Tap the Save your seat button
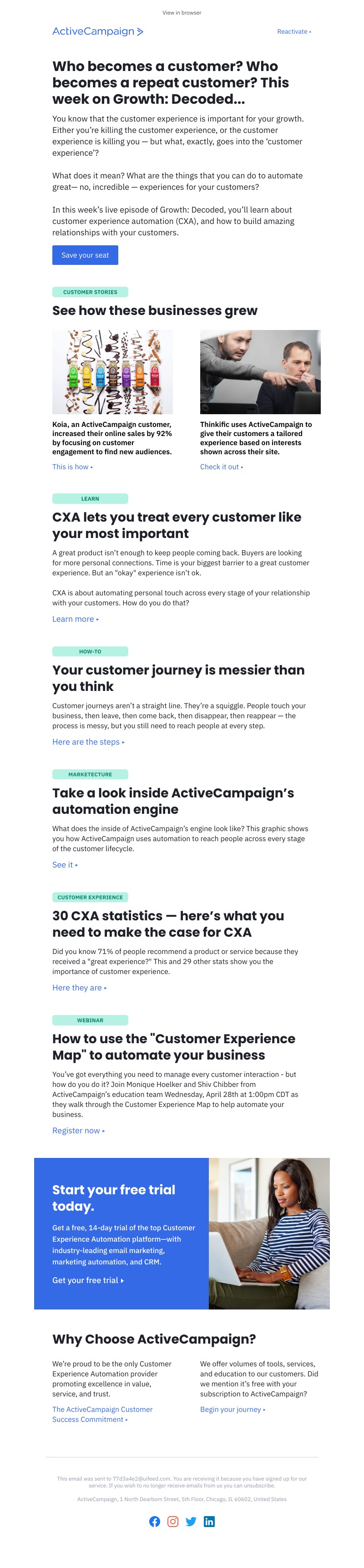 pyautogui.click(x=85, y=255)
